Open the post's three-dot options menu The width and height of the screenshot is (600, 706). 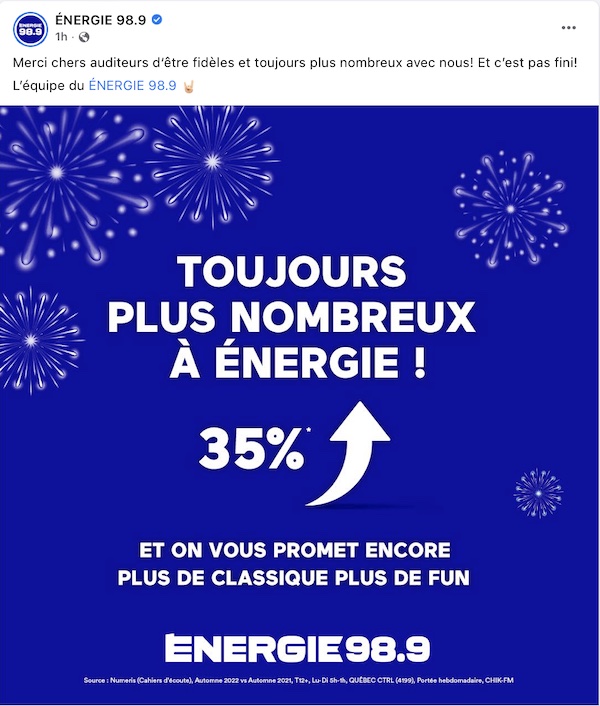pos(569,27)
